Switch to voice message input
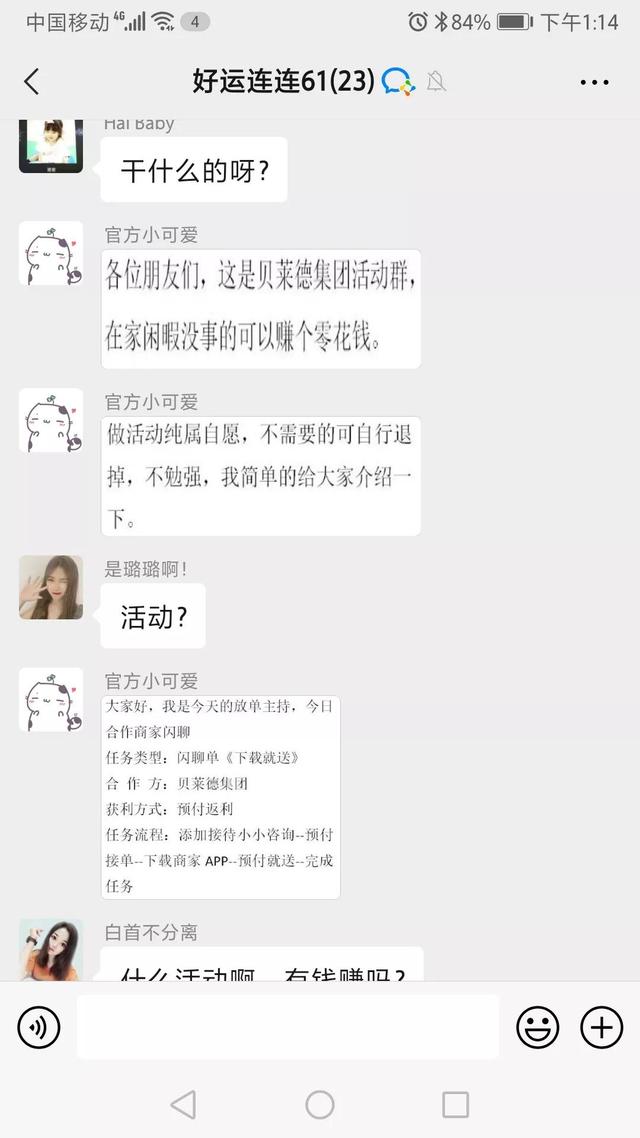Image resolution: width=640 pixels, height=1138 pixels. point(39,1026)
